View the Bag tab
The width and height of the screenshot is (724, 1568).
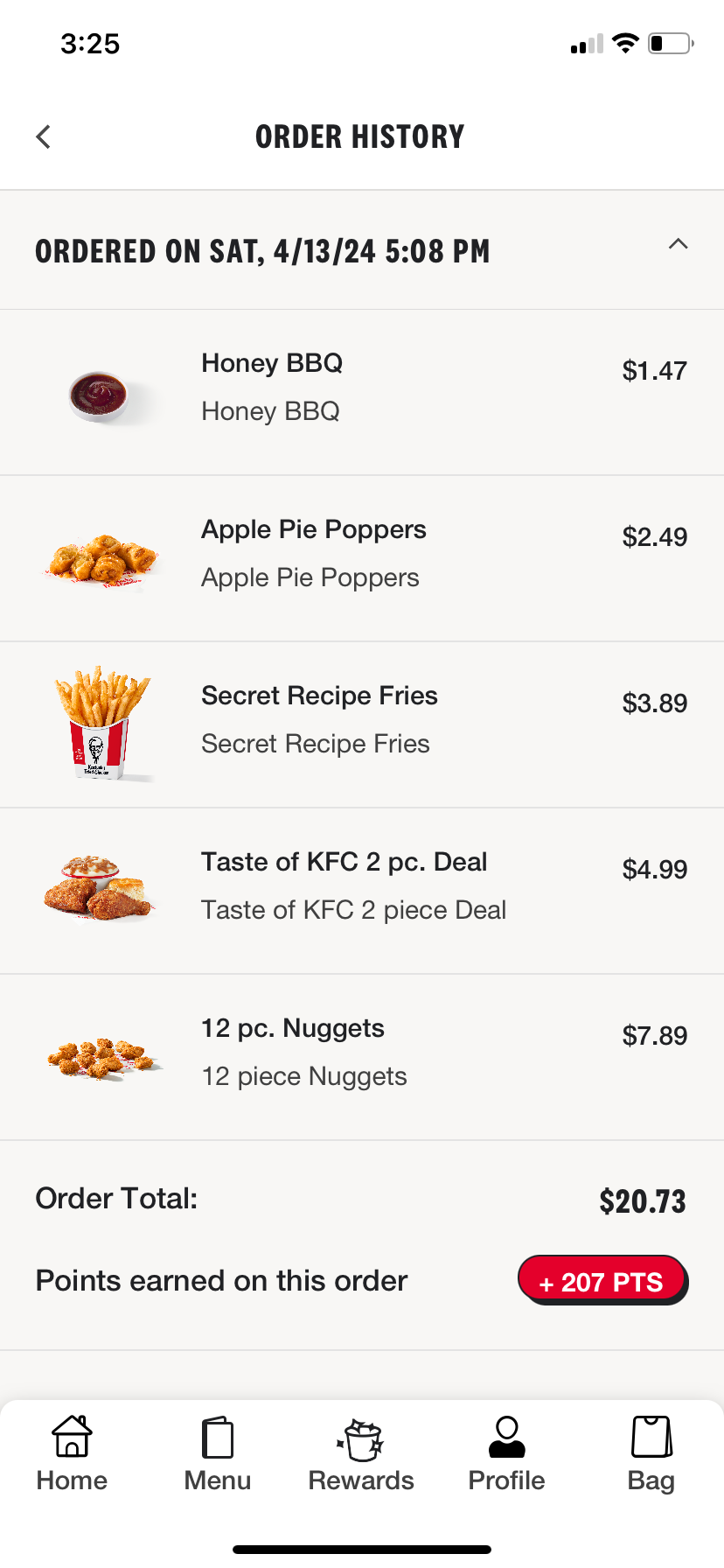click(x=651, y=1454)
